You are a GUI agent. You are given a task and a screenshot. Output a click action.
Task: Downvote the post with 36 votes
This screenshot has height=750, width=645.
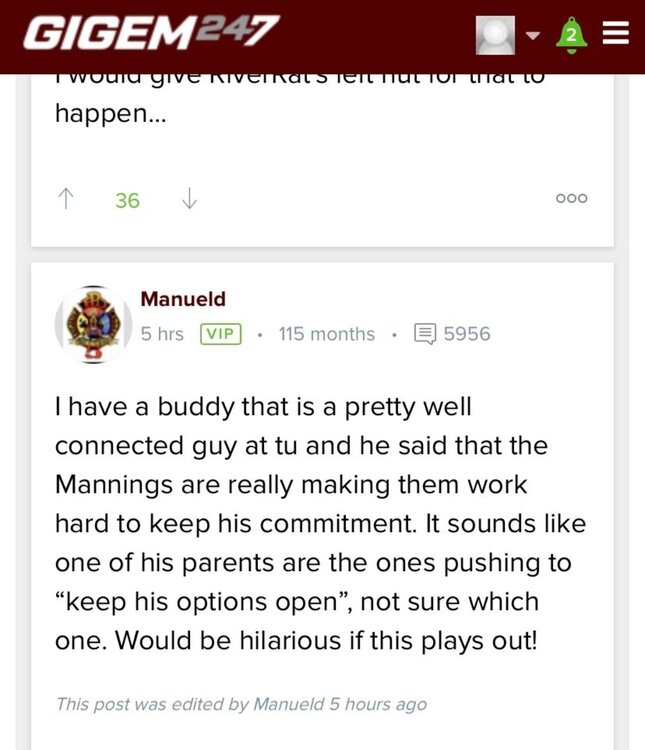coord(188,200)
